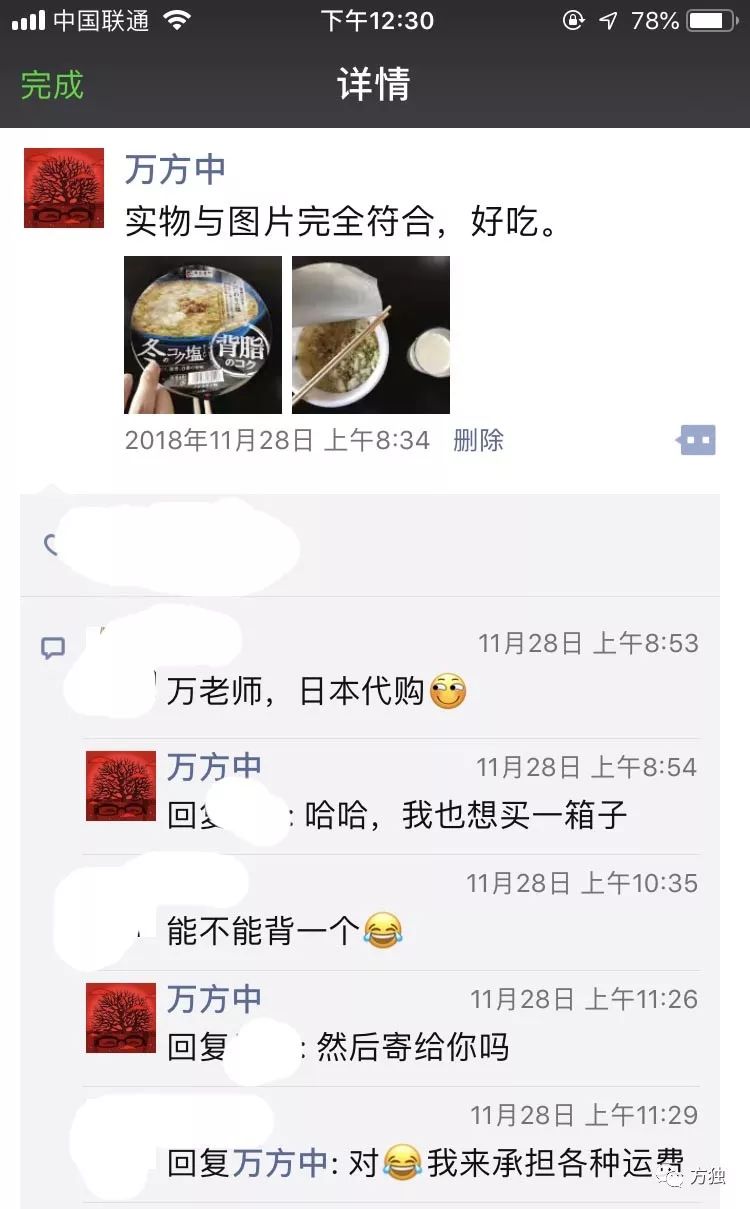This screenshot has width=750, height=1209.
Task: Tap the post author name 万方中
Action: tap(176, 170)
